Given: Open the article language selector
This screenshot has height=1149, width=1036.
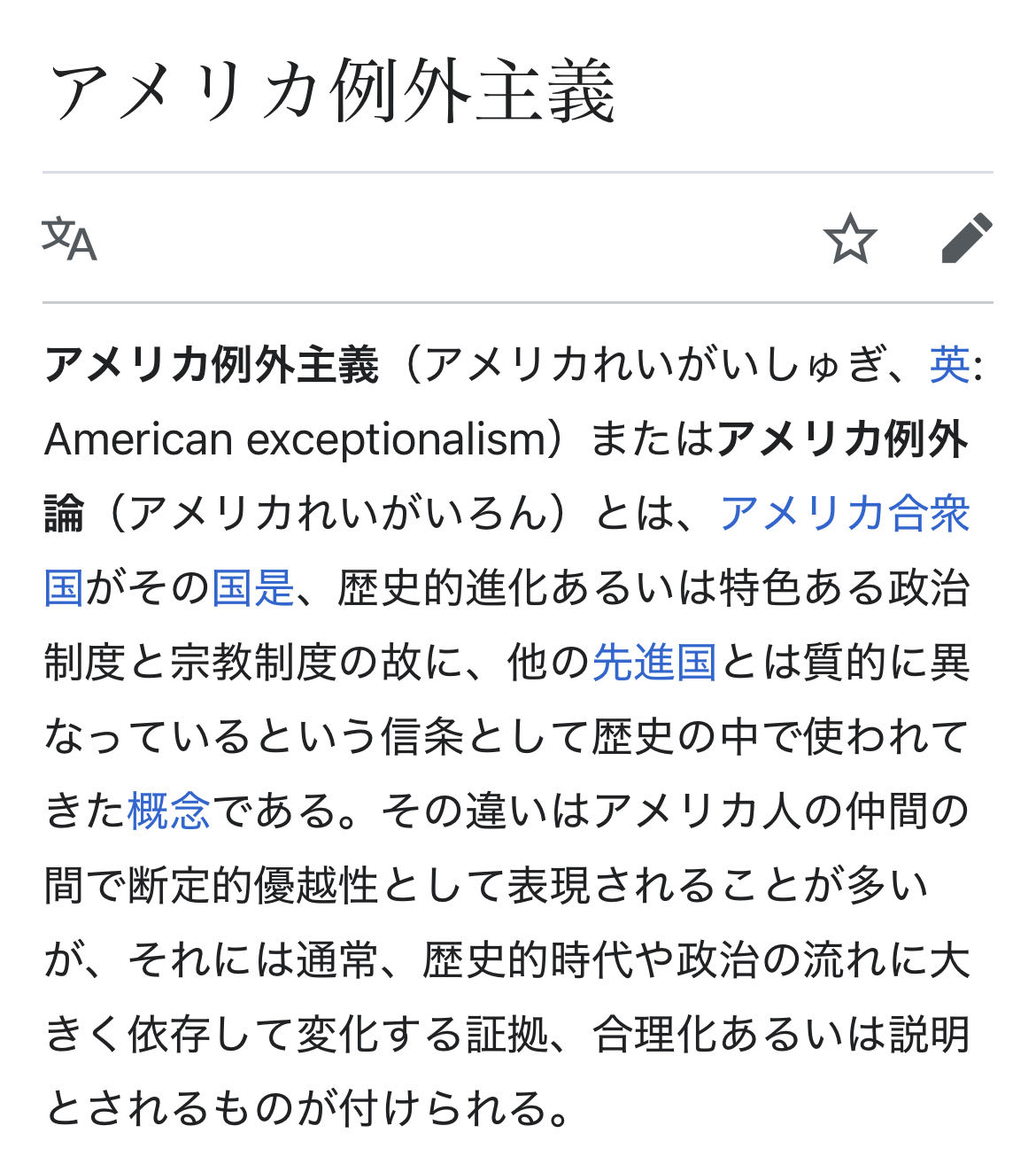Looking at the screenshot, I should (x=69, y=239).
